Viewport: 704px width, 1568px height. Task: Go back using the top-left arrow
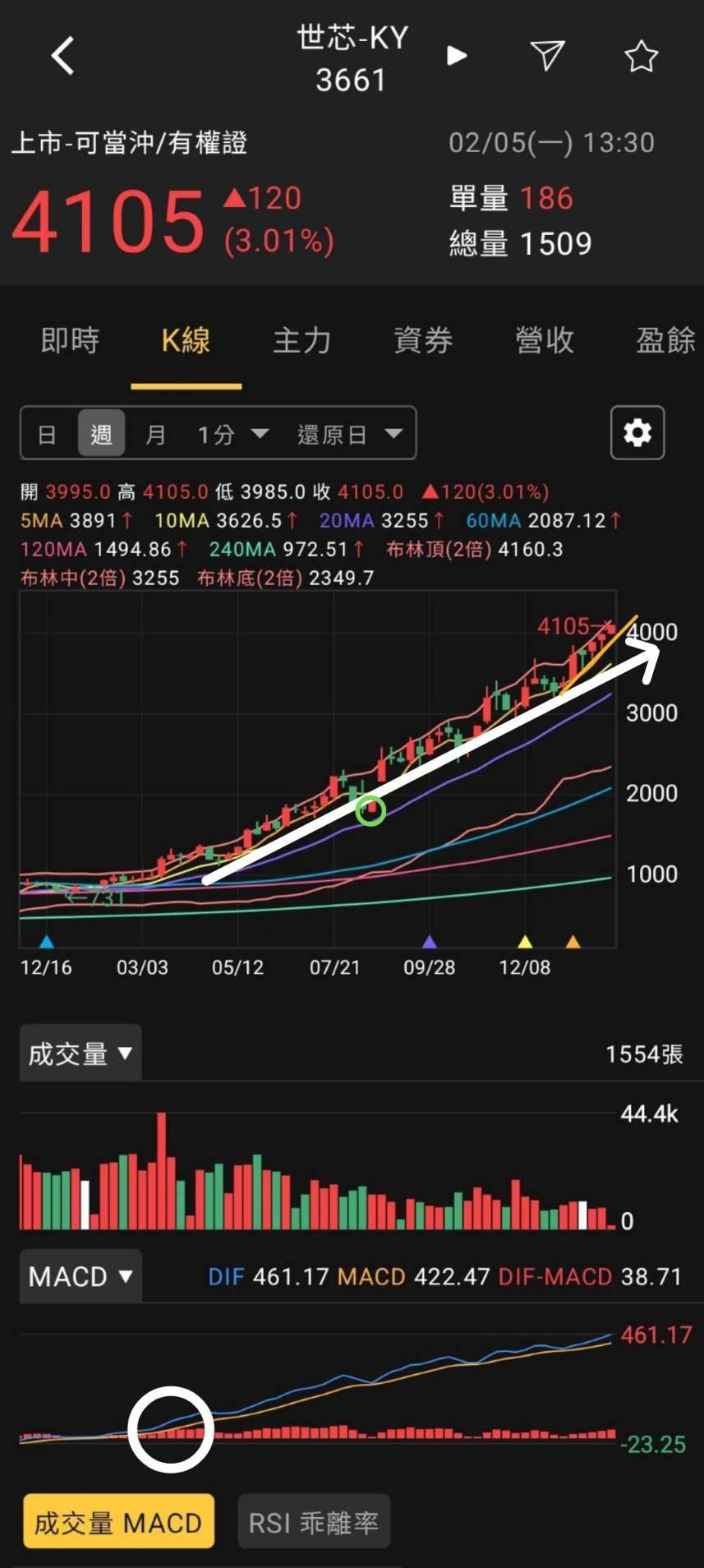click(63, 56)
